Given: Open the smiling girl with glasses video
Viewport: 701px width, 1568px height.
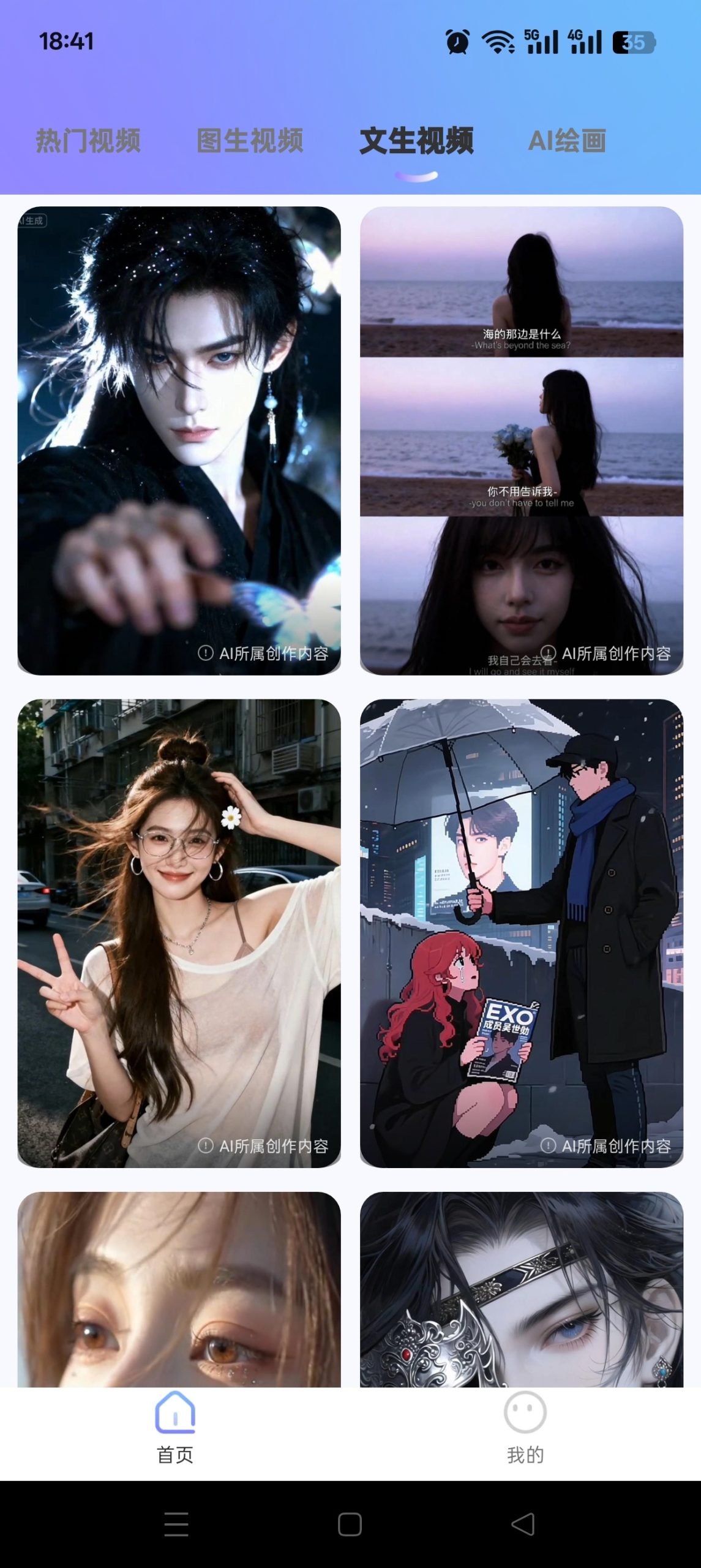Looking at the screenshot, I should (179, 933).
